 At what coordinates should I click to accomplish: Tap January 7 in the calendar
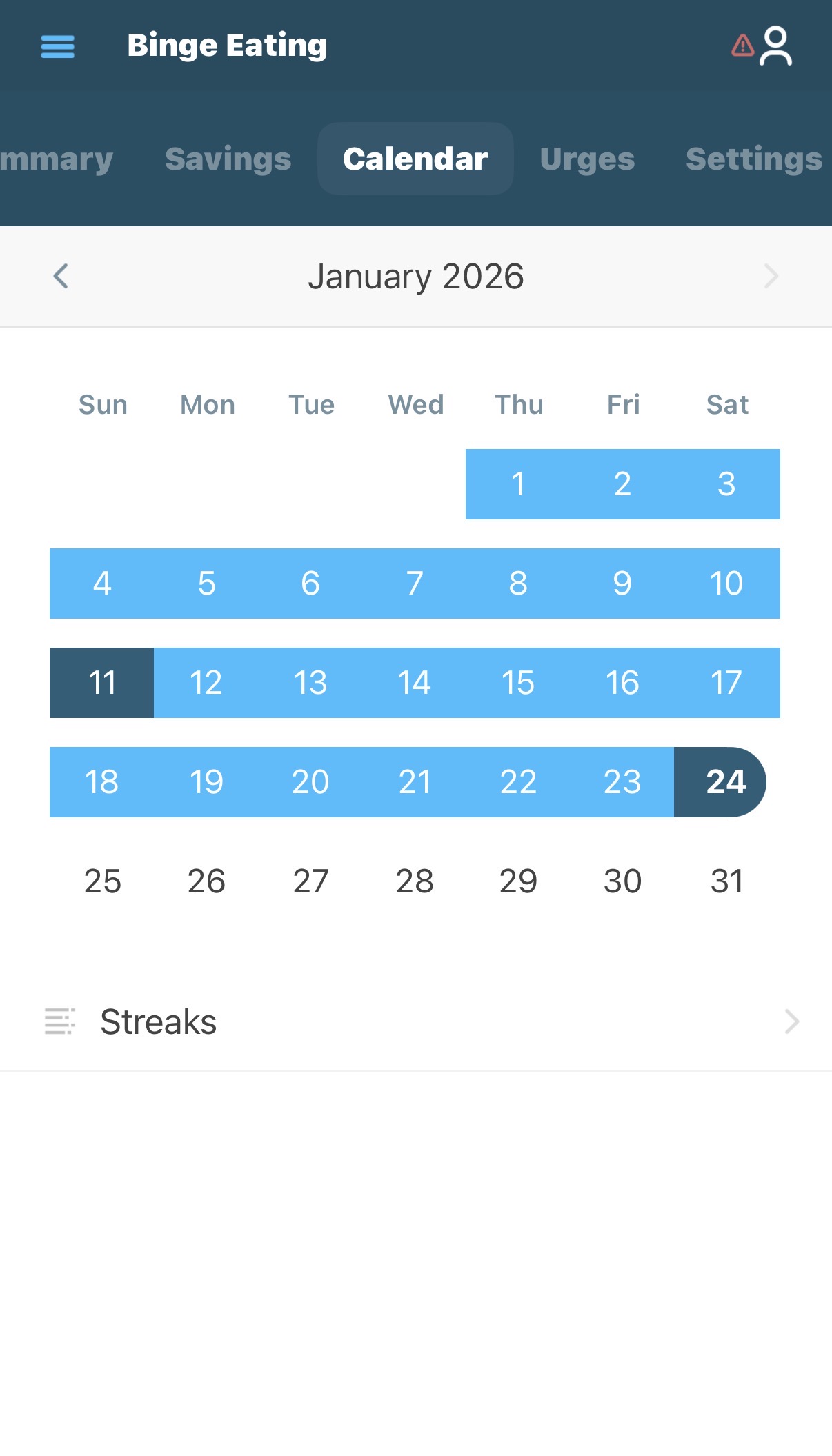coord(415,584)
